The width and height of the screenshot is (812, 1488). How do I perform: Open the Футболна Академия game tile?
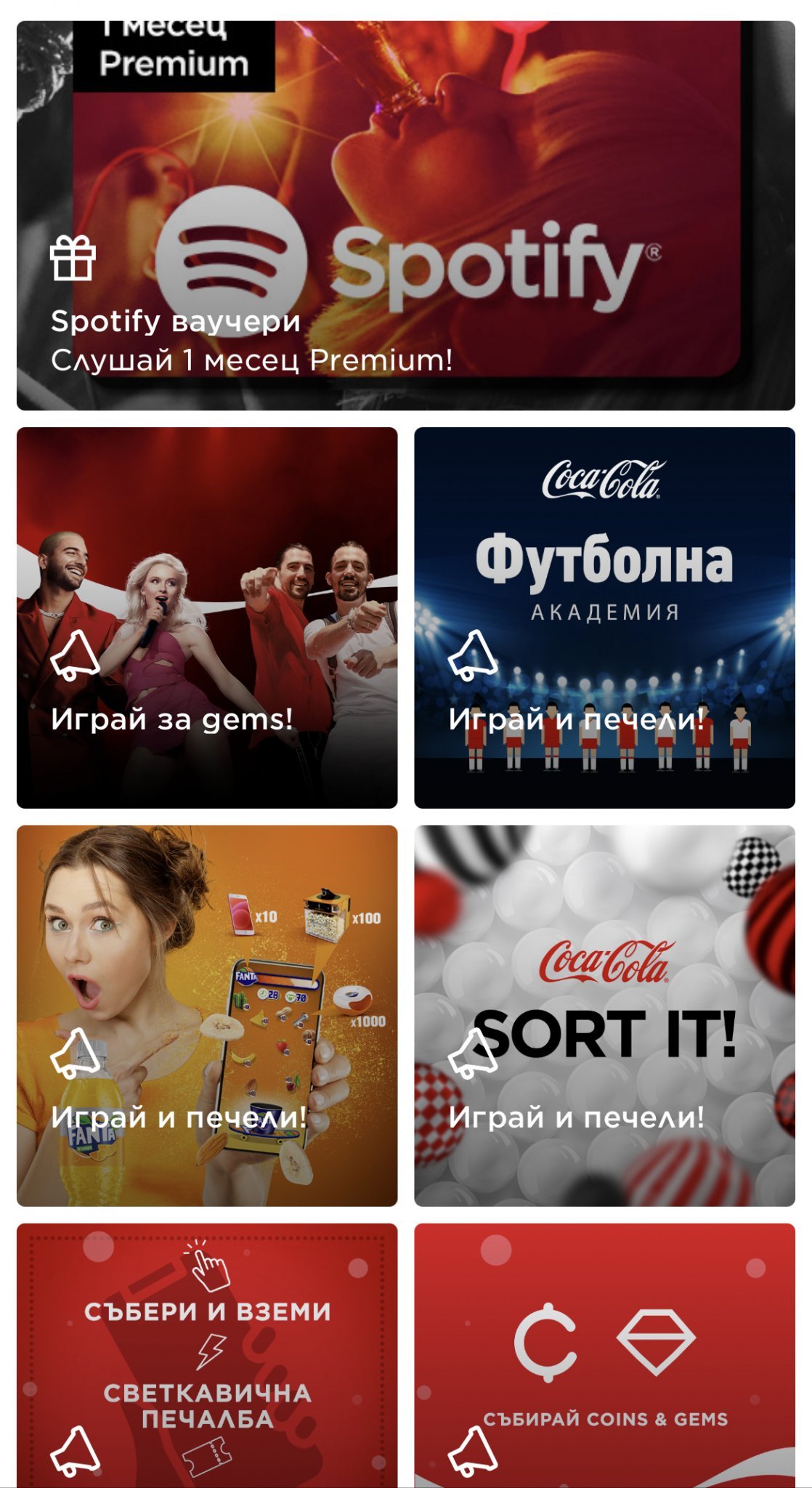tap(604, 618)
